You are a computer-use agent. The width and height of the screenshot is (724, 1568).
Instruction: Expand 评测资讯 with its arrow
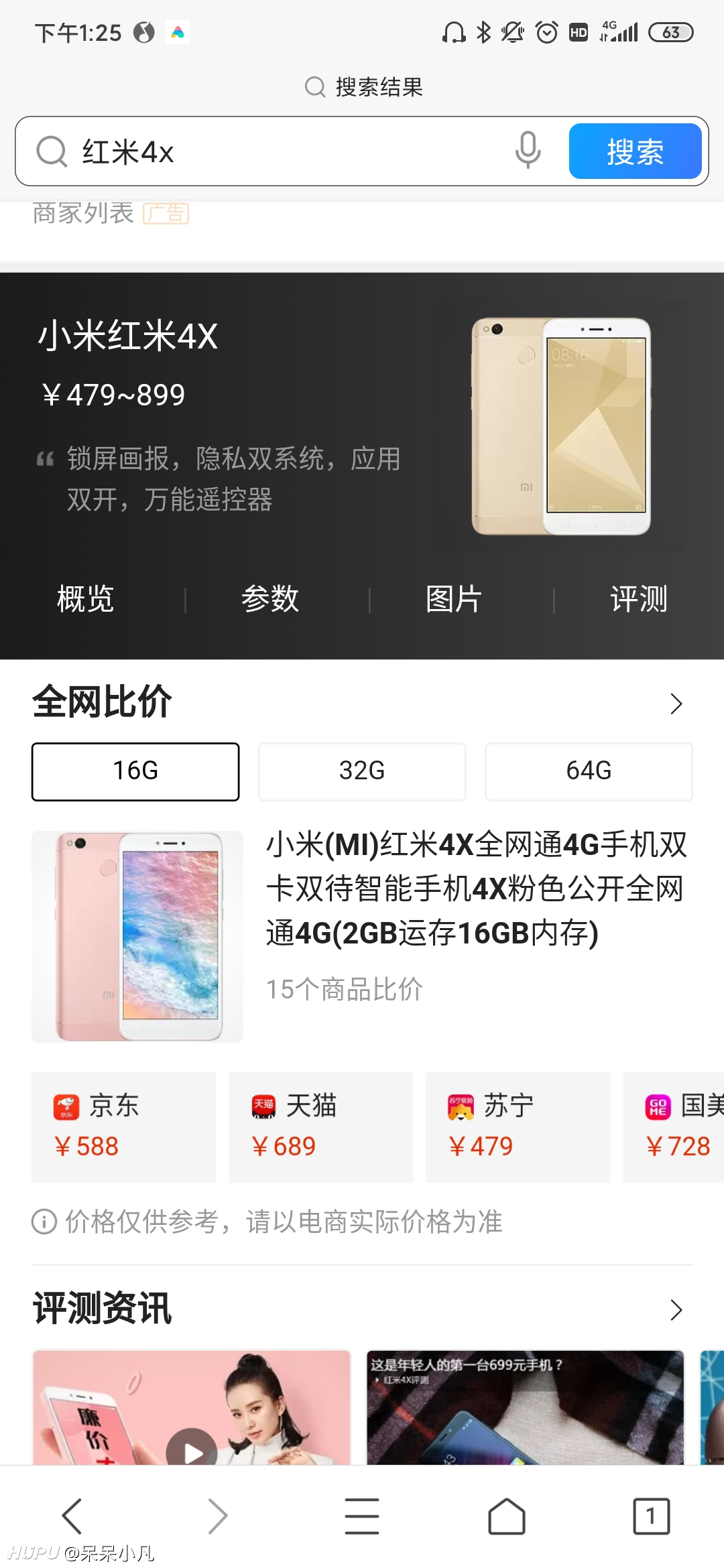pos(676,1309)
